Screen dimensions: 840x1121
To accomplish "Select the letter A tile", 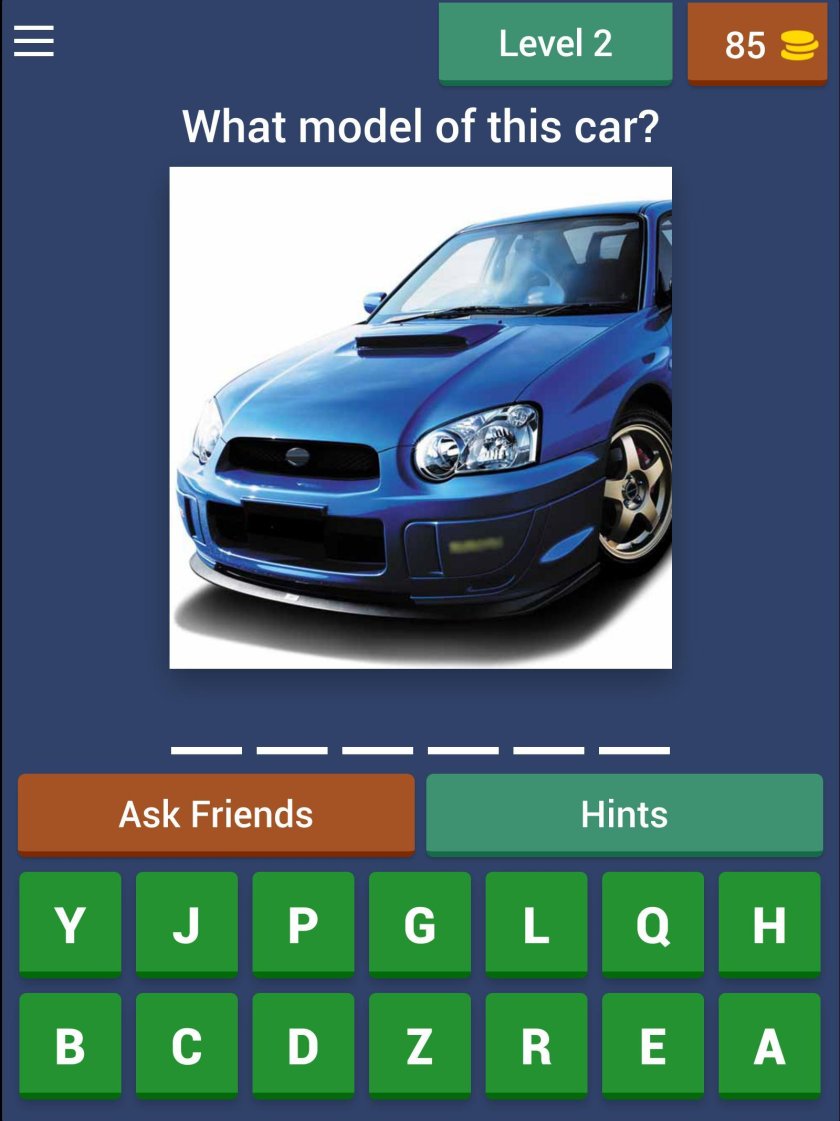I will click(x=769, y=1045).
